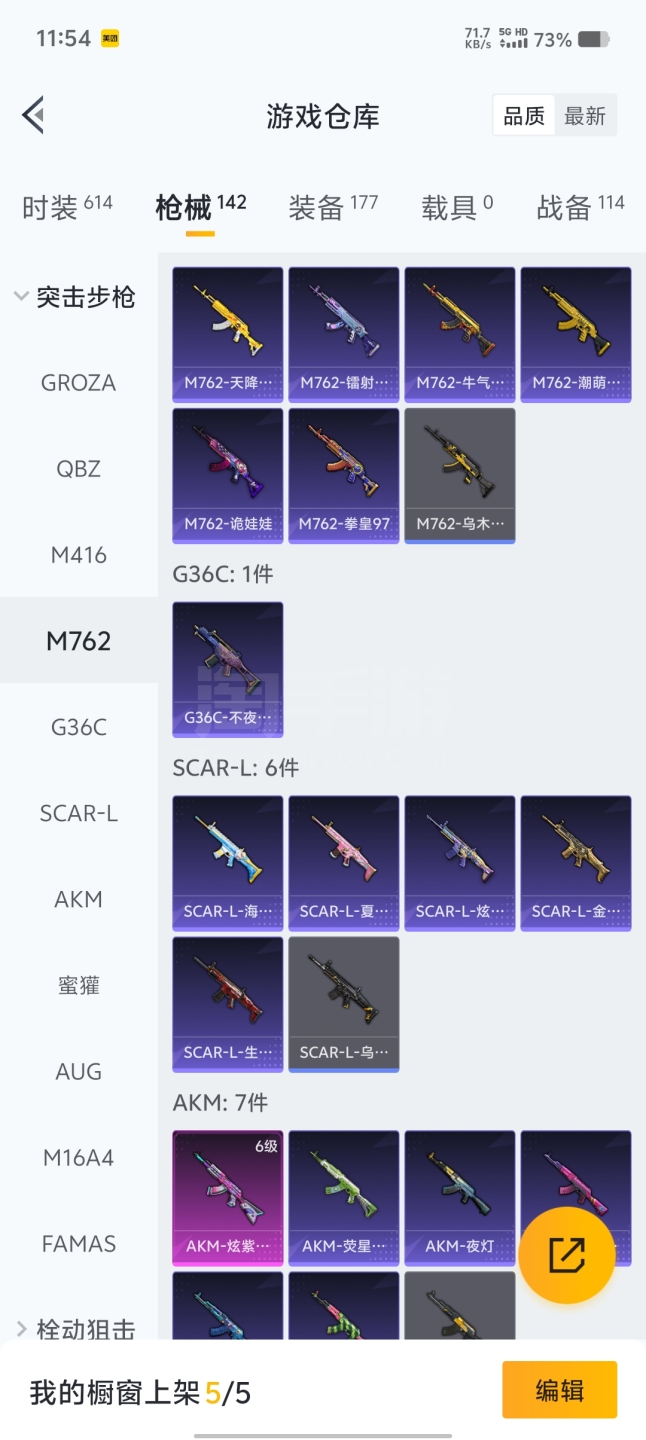
Task: Tap the yellow floating share button
Action: [x=566, y=1255]
